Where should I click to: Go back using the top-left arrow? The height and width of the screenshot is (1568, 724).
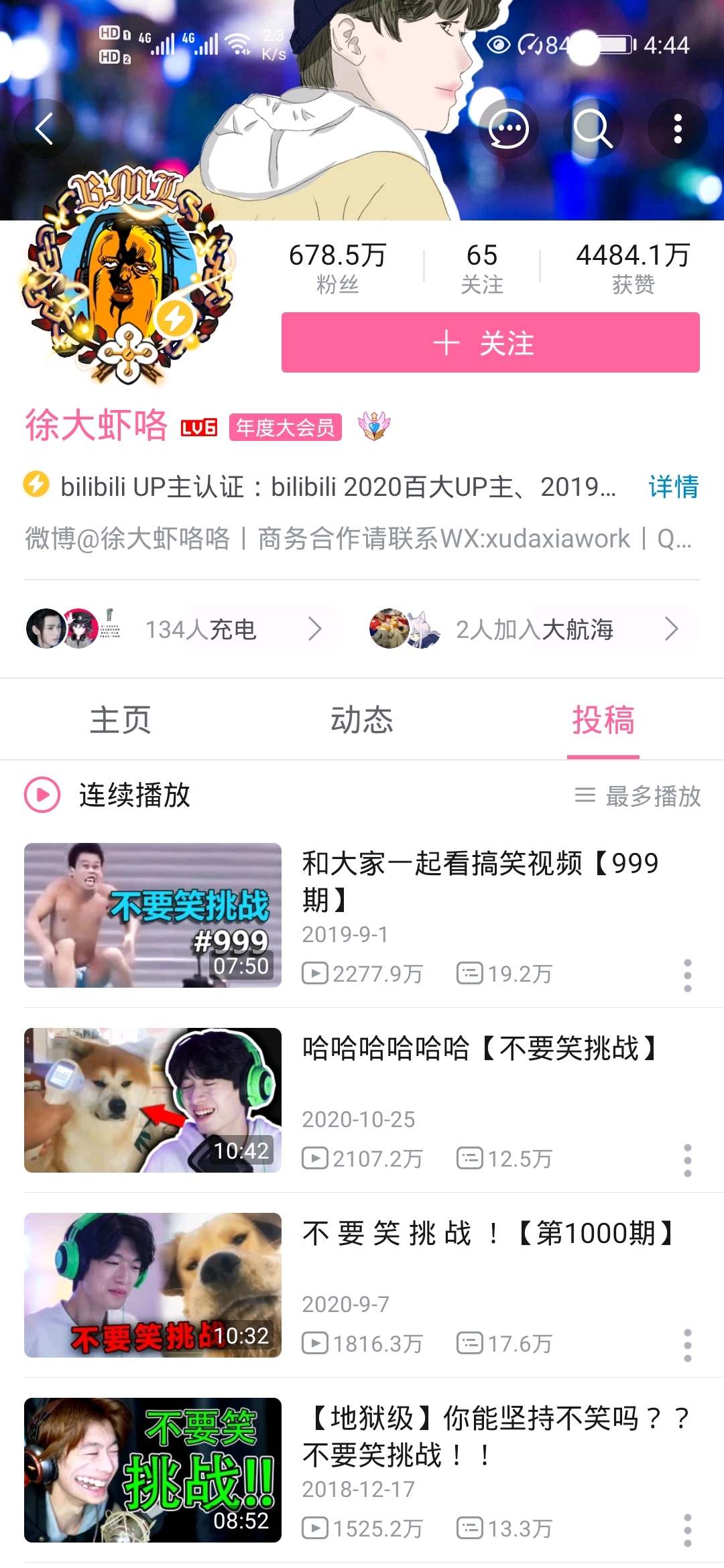pyautogui.click(x=44, y=129)
